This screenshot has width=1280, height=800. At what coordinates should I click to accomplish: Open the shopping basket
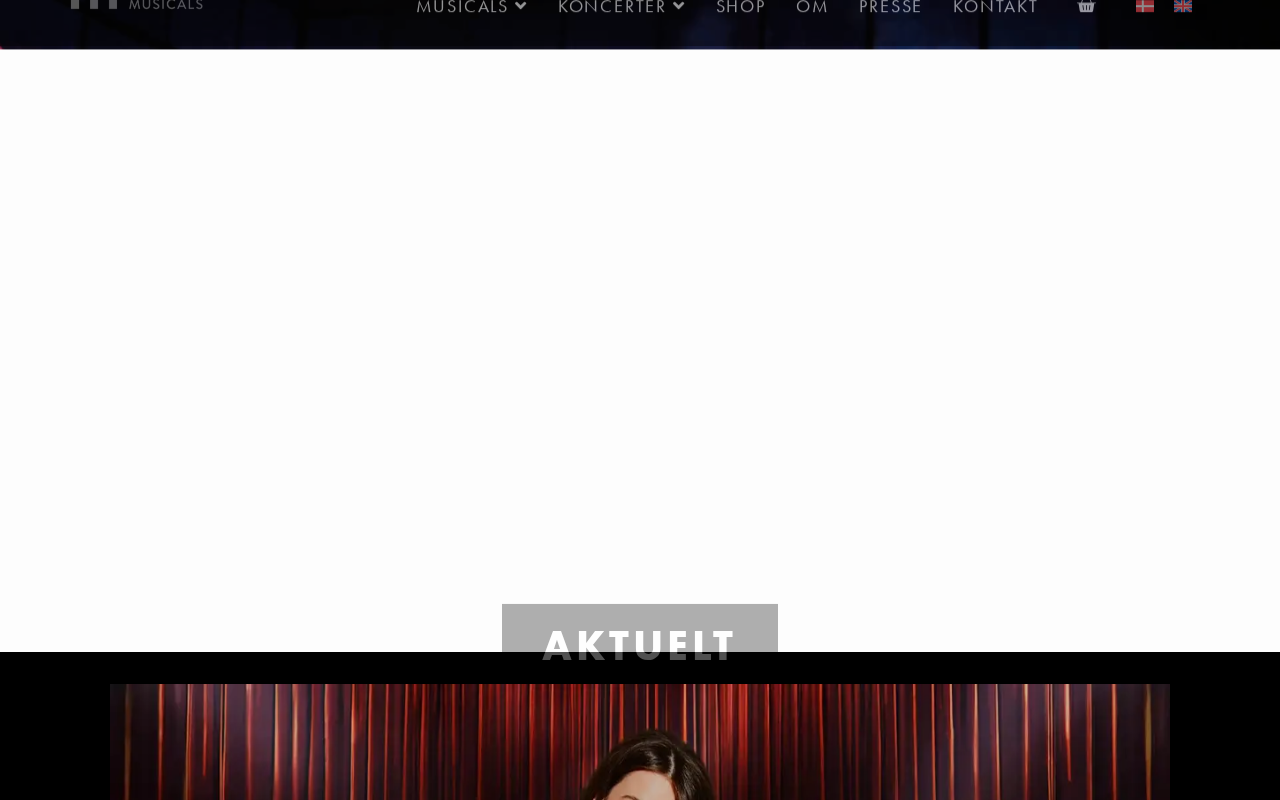[x=1086, y=7]
